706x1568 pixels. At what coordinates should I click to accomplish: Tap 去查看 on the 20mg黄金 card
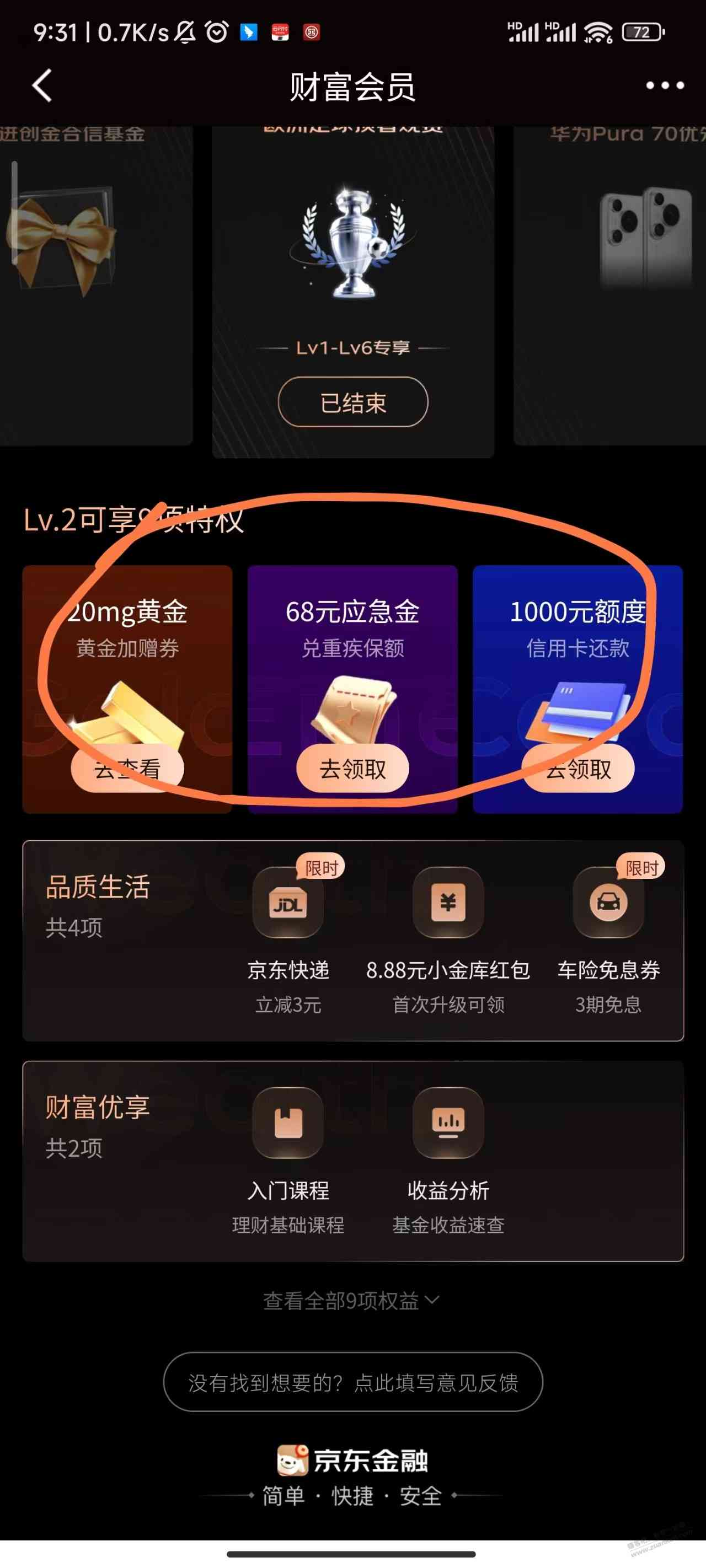127,769
